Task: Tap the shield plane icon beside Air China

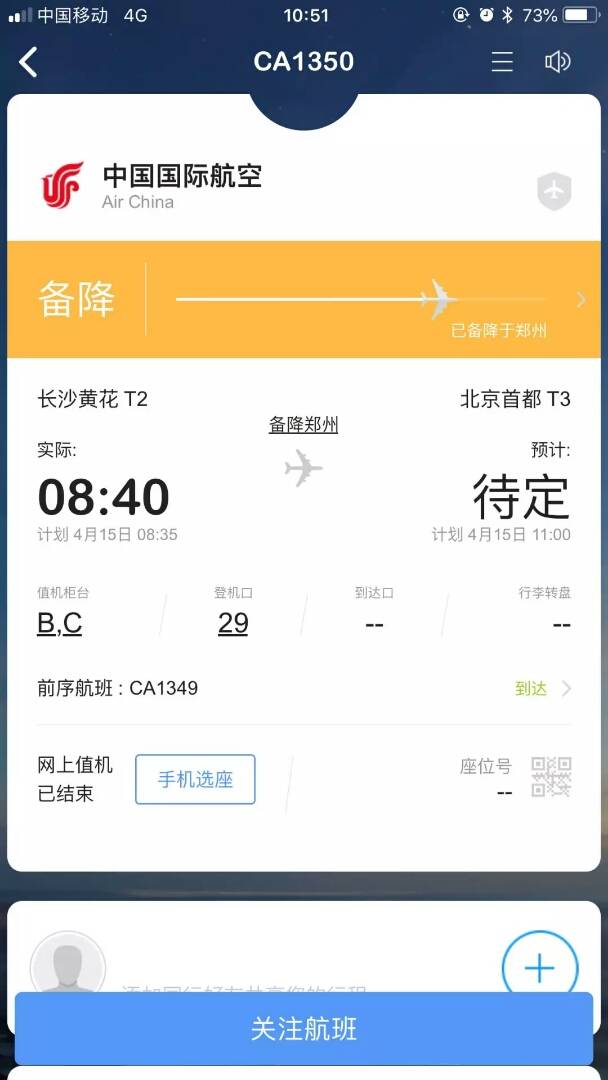Action: [554, 190]
